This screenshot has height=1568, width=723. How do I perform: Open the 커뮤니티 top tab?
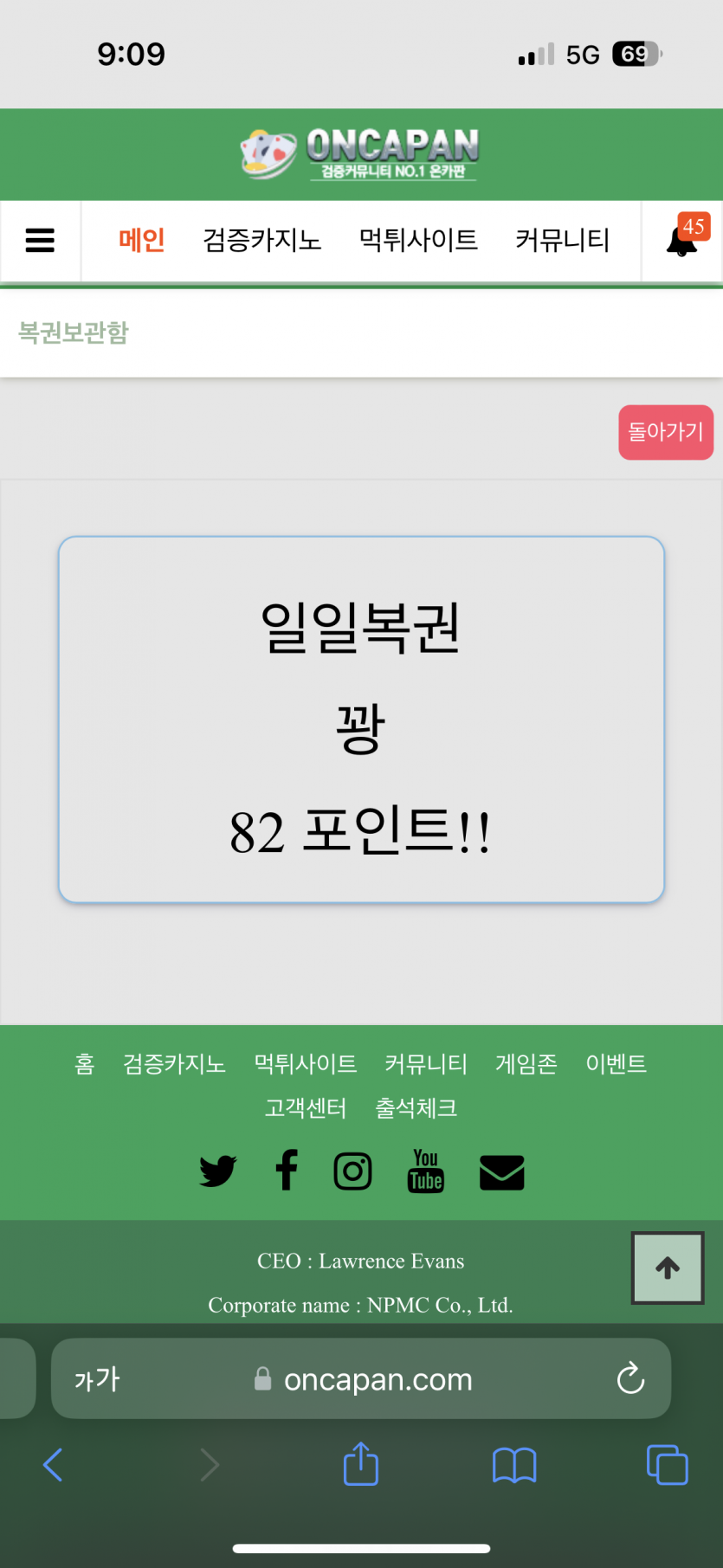[562, 240]
